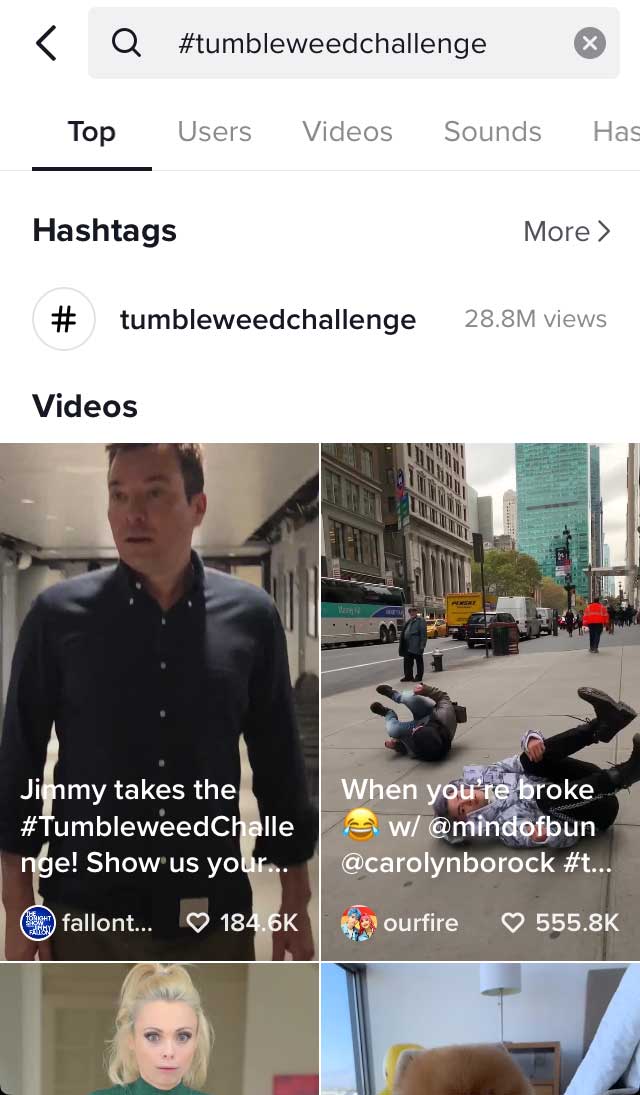The height and width of the screenshot is (1095, 640).
Task: Switch to the Users tab
Action: coord(214,131)
